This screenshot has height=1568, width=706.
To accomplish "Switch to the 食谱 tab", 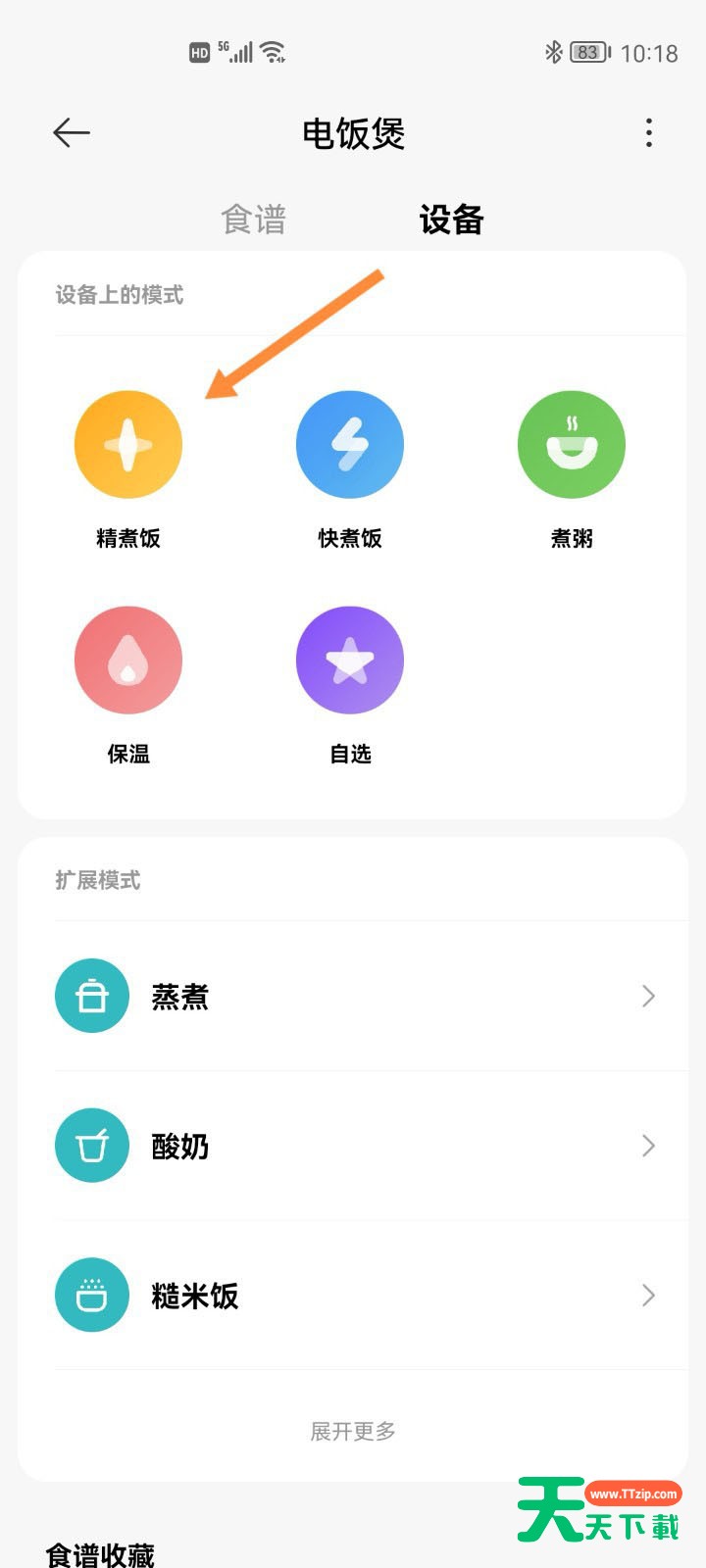I will click(253, 219).
